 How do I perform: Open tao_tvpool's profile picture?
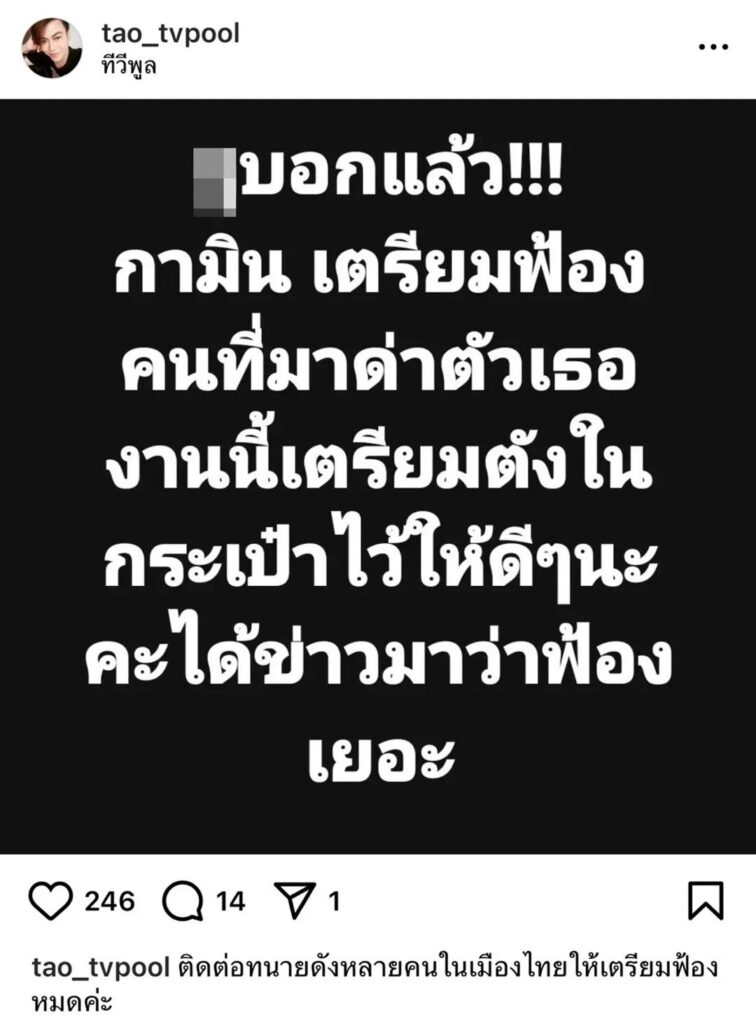click(52, 48)
